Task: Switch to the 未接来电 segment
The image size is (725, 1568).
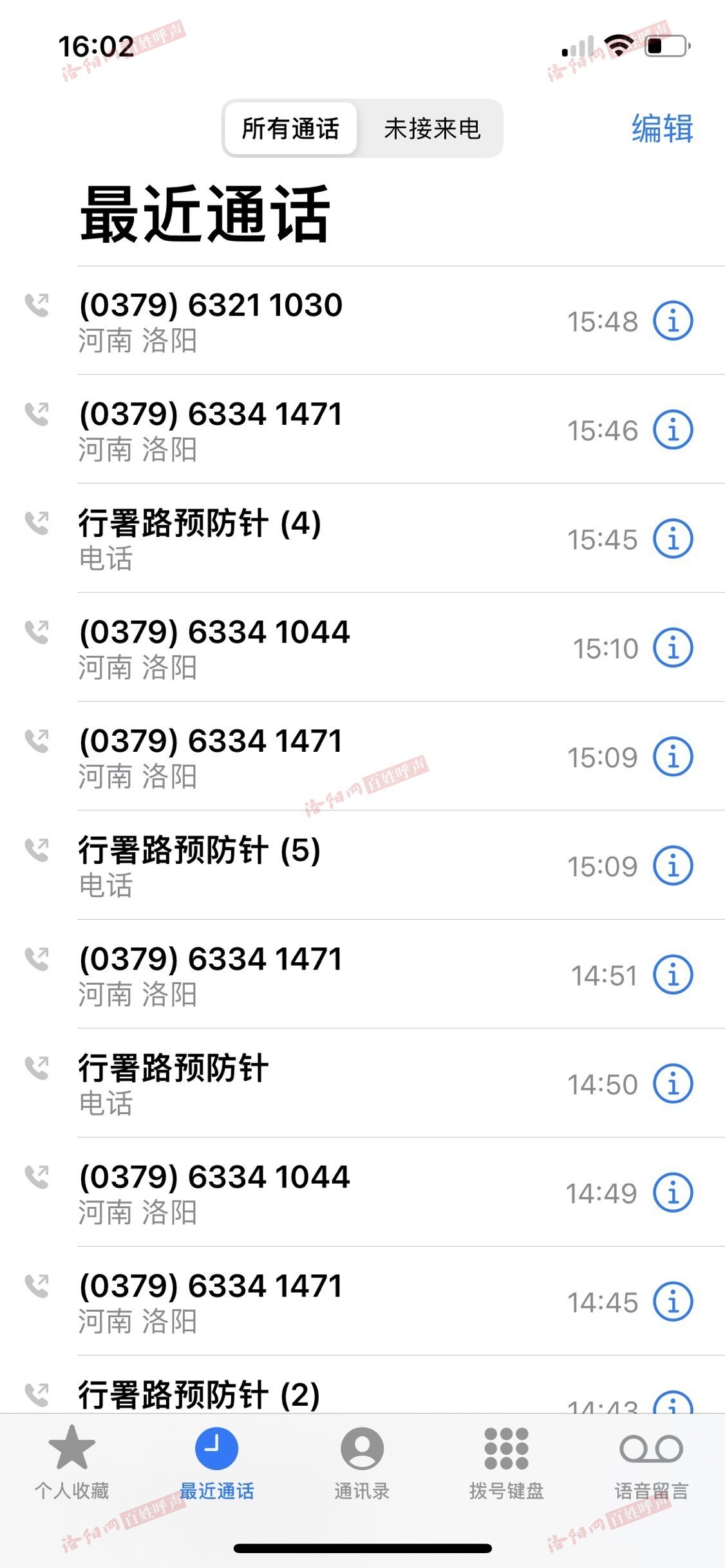Action: click(x=431, y=128)
